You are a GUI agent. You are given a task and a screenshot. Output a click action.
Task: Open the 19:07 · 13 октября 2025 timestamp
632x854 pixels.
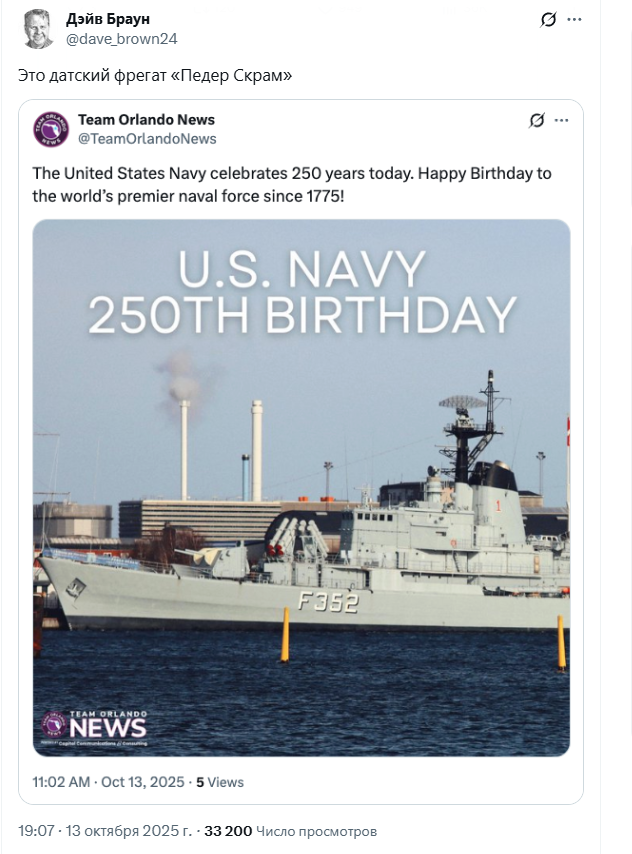[x=105, y=831]
